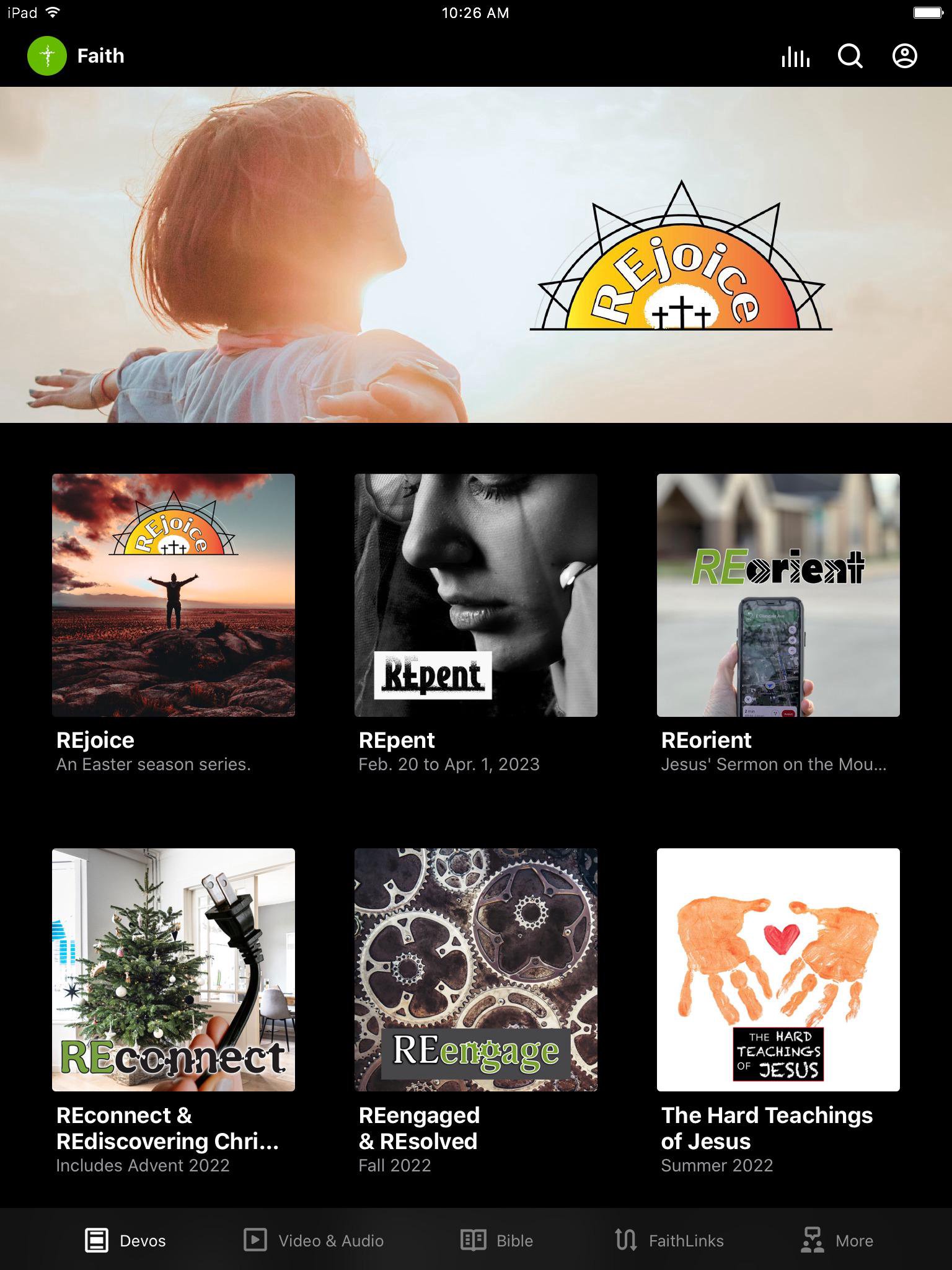The height and width of the screenshot is (1270, 952).
Task: Open the REorient series tile
Action: [778, 595]
